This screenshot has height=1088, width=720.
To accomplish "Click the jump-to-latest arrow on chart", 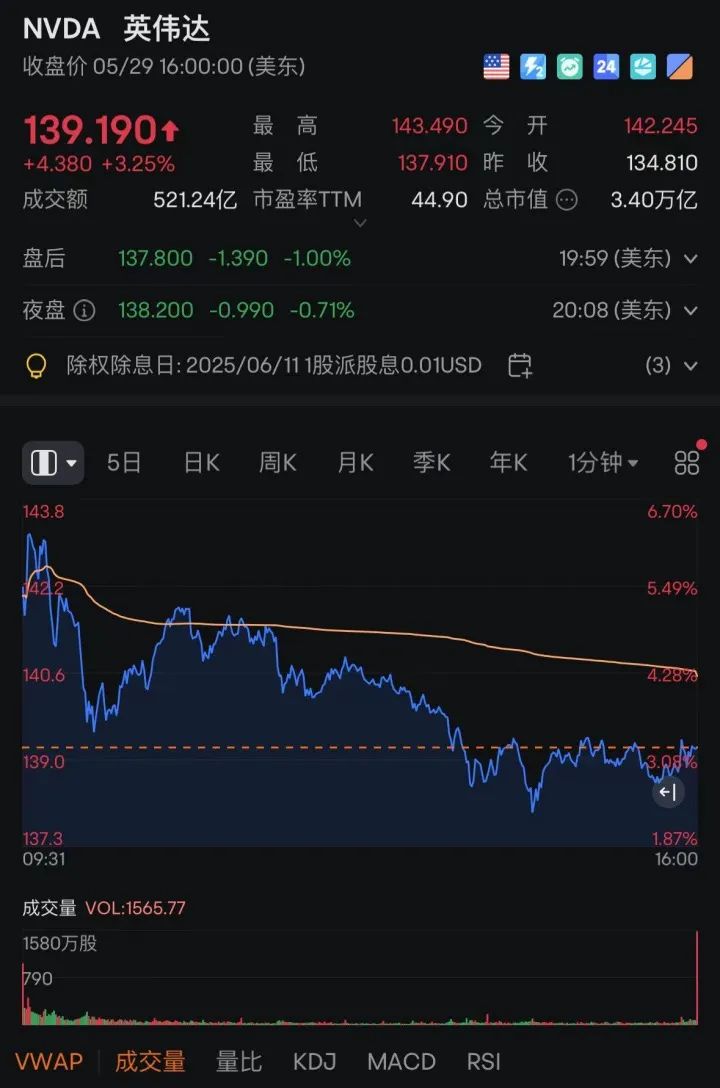I will (x=667, y=792).
